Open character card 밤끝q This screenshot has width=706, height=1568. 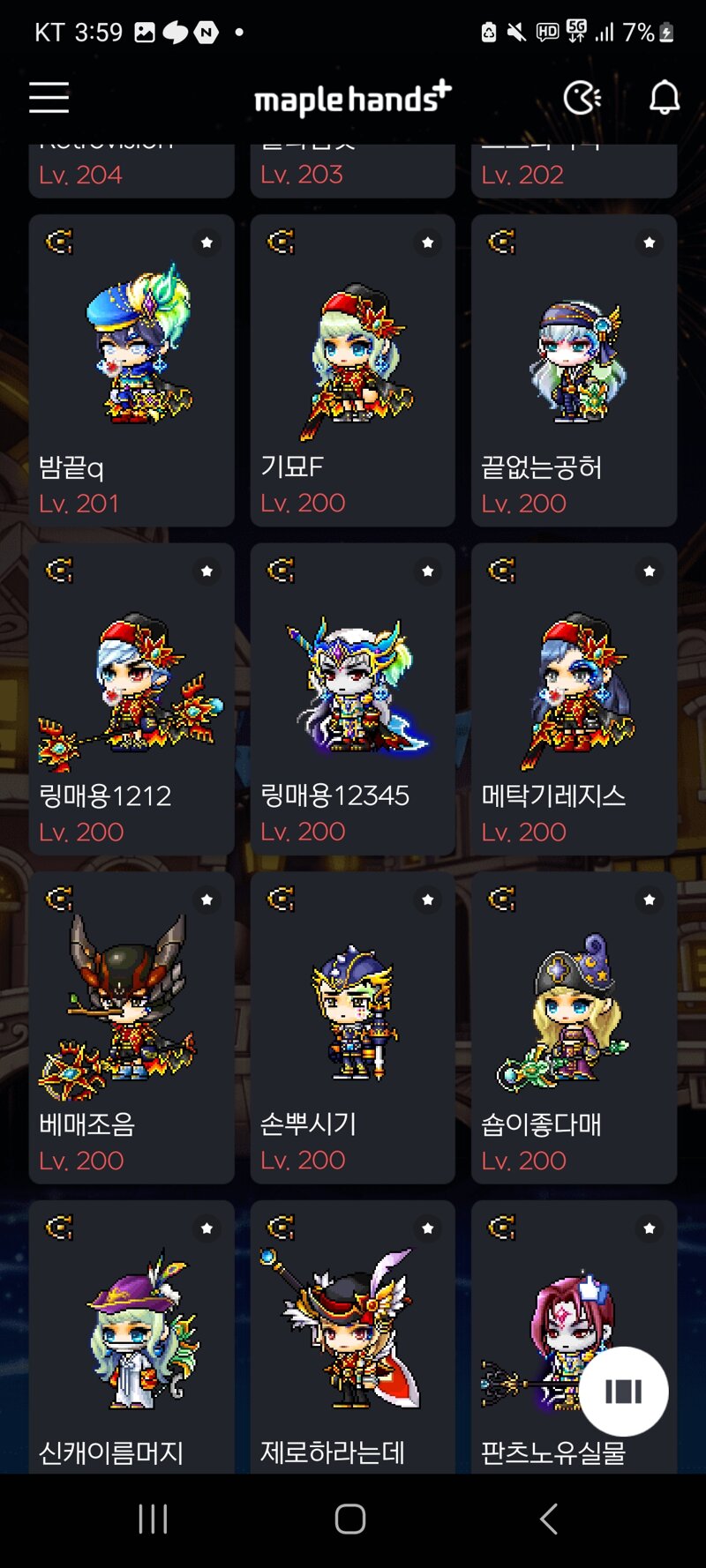point(131,370)
